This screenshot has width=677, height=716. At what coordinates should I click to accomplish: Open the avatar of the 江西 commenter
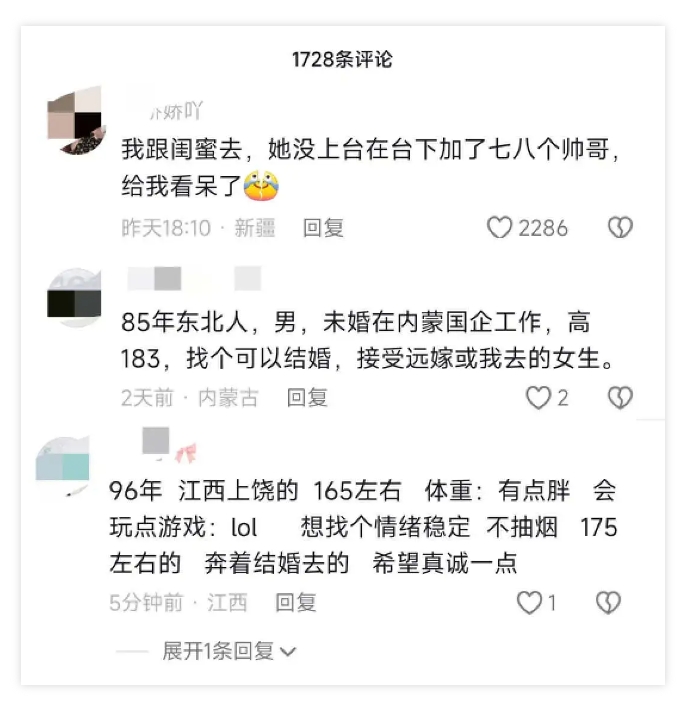click(64, 465)
